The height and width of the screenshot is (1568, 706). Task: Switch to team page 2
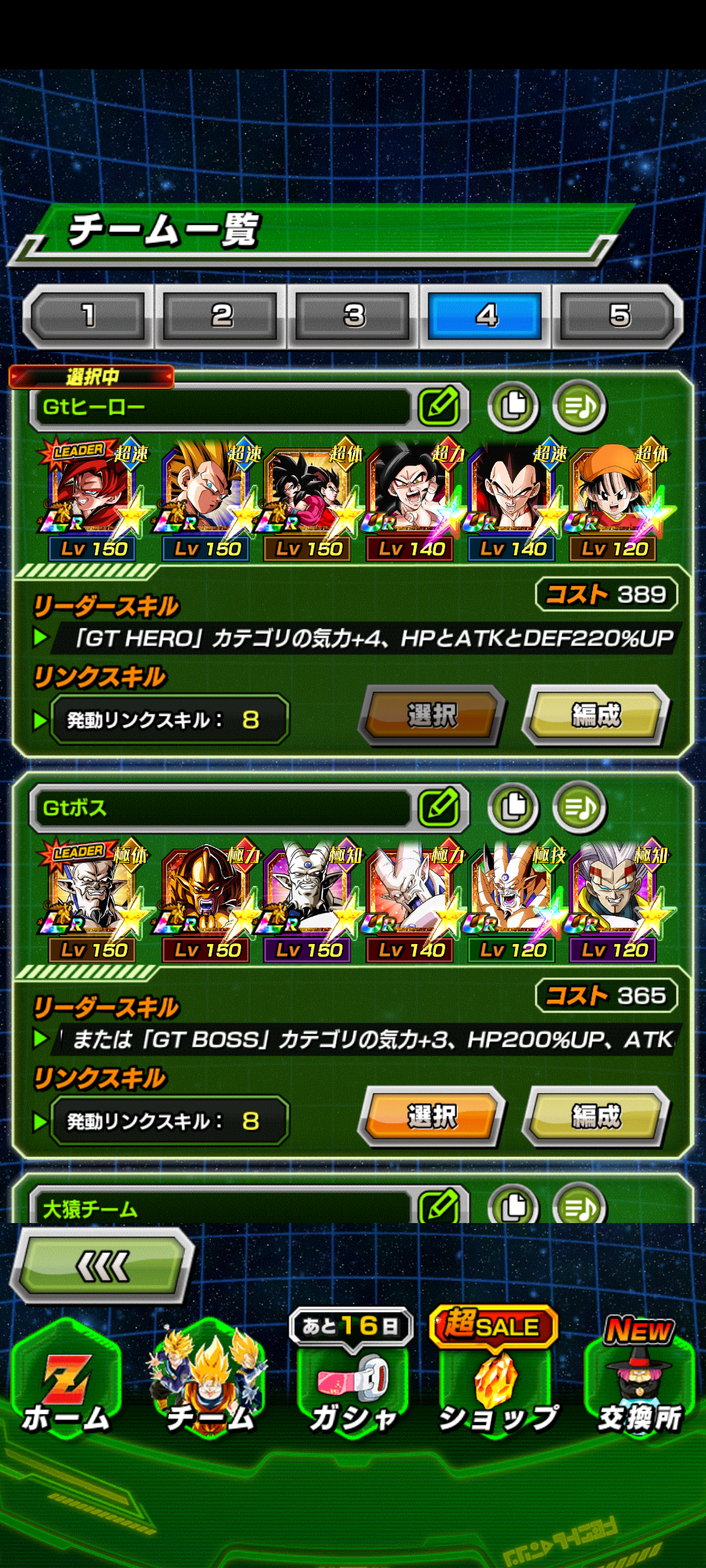pos(221,316)
